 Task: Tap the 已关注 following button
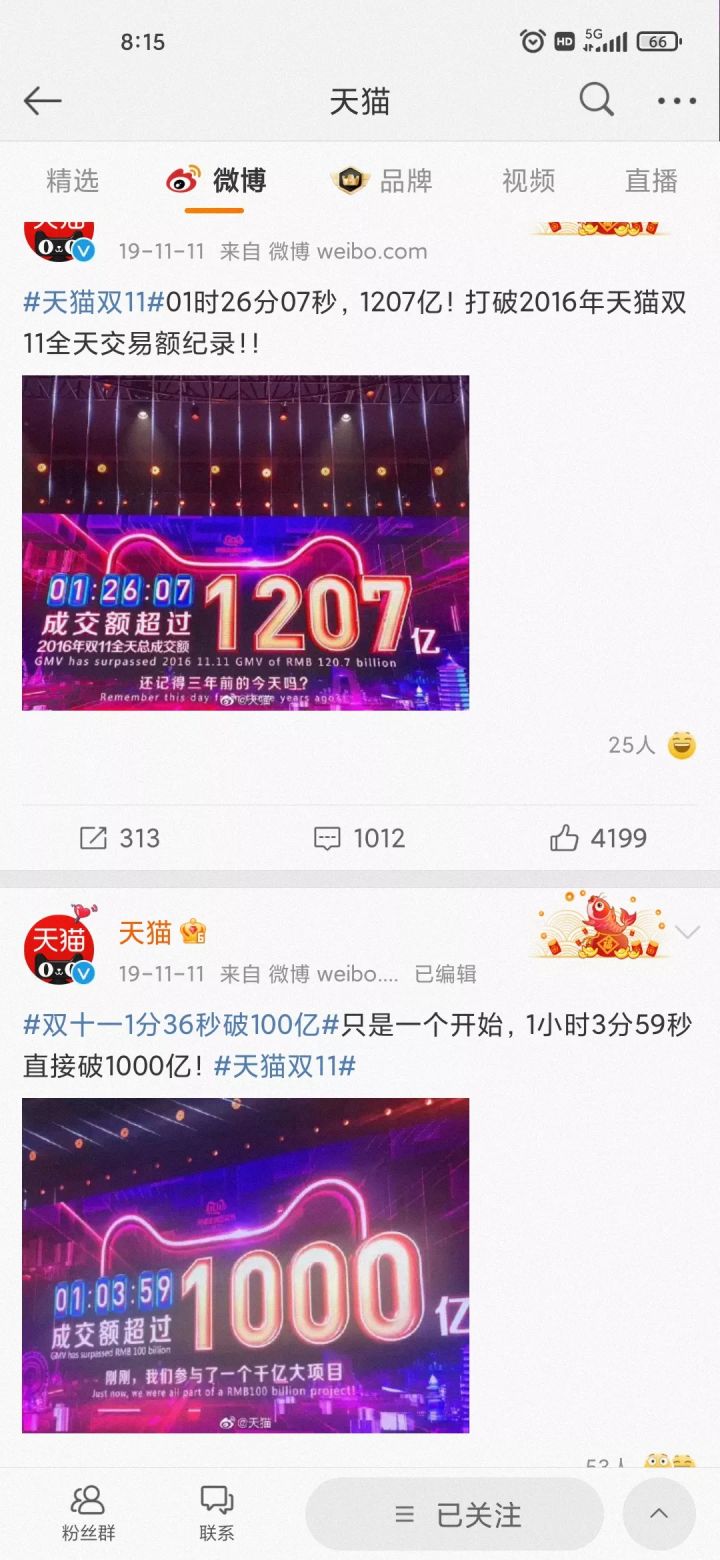click(x=455, y=1515)
